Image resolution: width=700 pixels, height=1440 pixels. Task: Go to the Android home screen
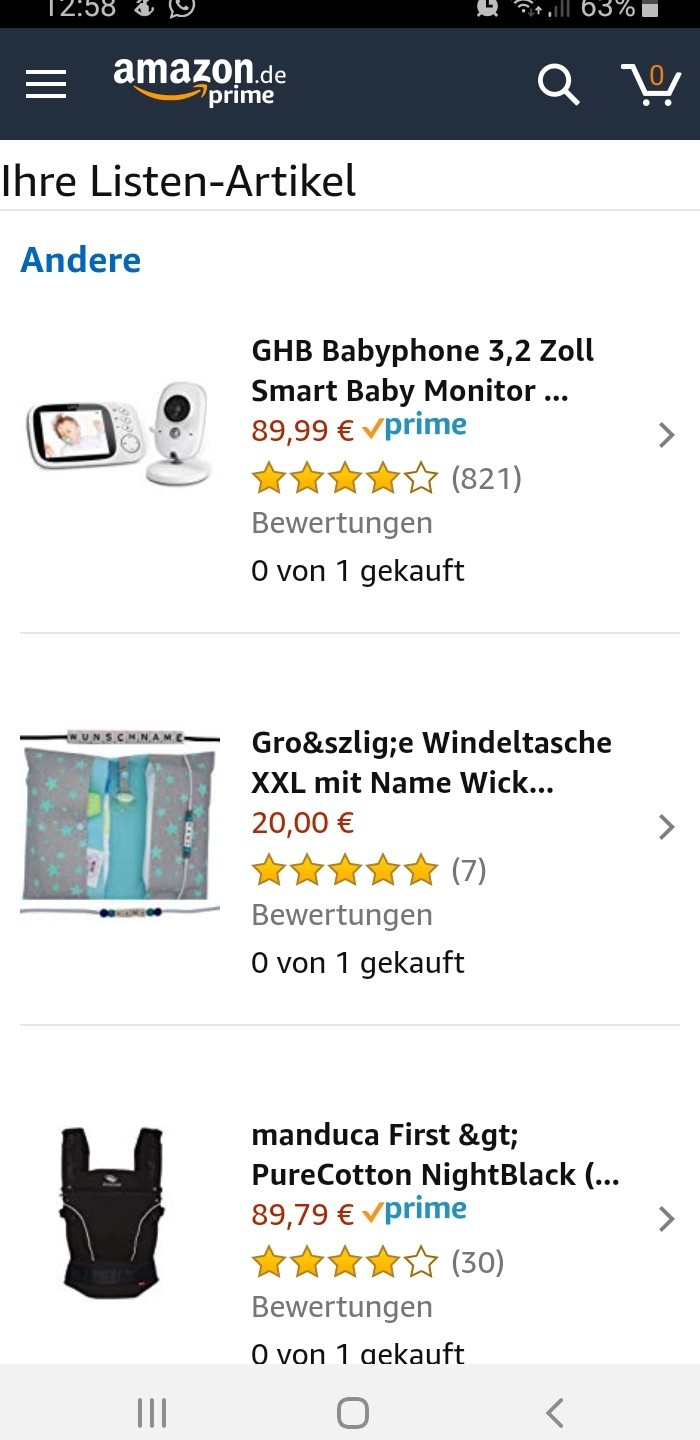click(x=353, y=1413)
